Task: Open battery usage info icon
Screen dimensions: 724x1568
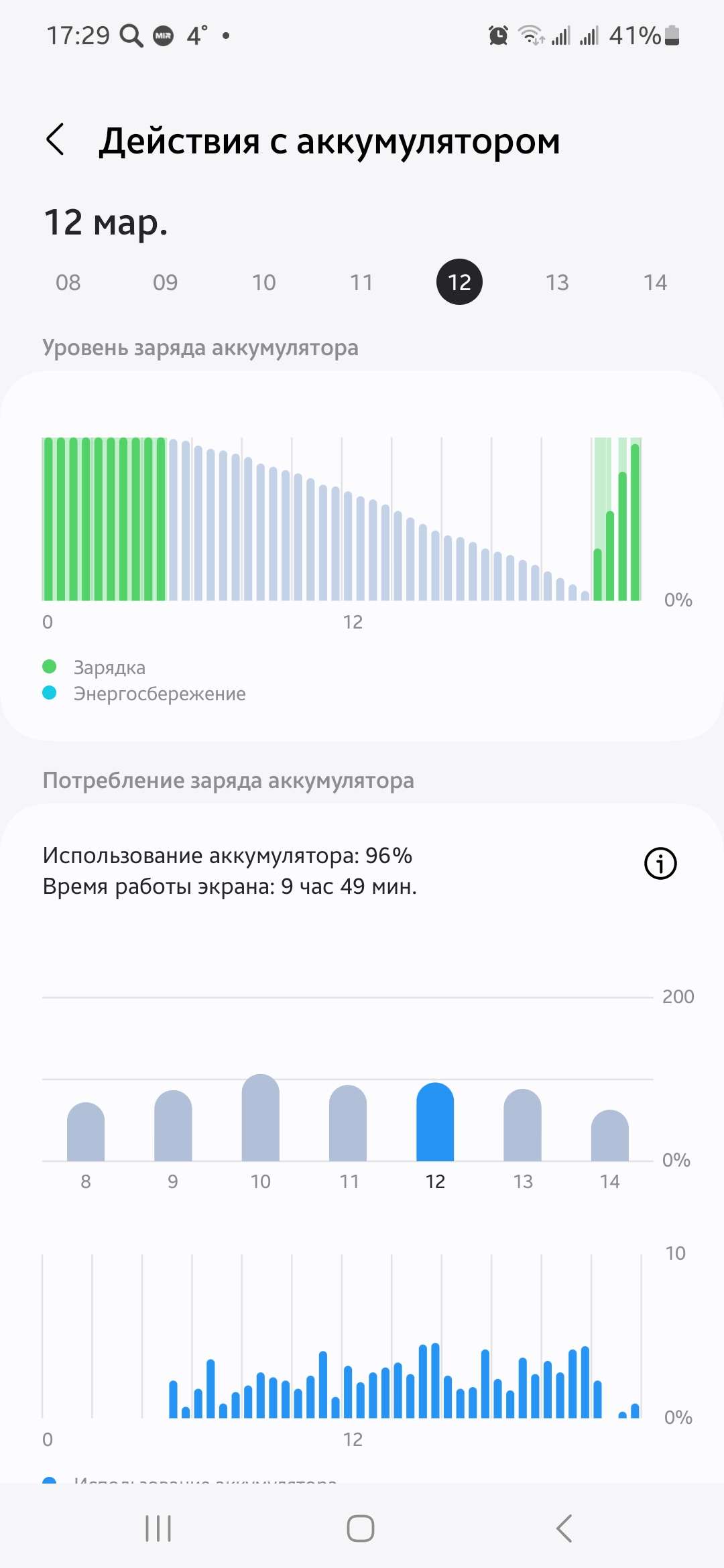Action: pos(660,863)
